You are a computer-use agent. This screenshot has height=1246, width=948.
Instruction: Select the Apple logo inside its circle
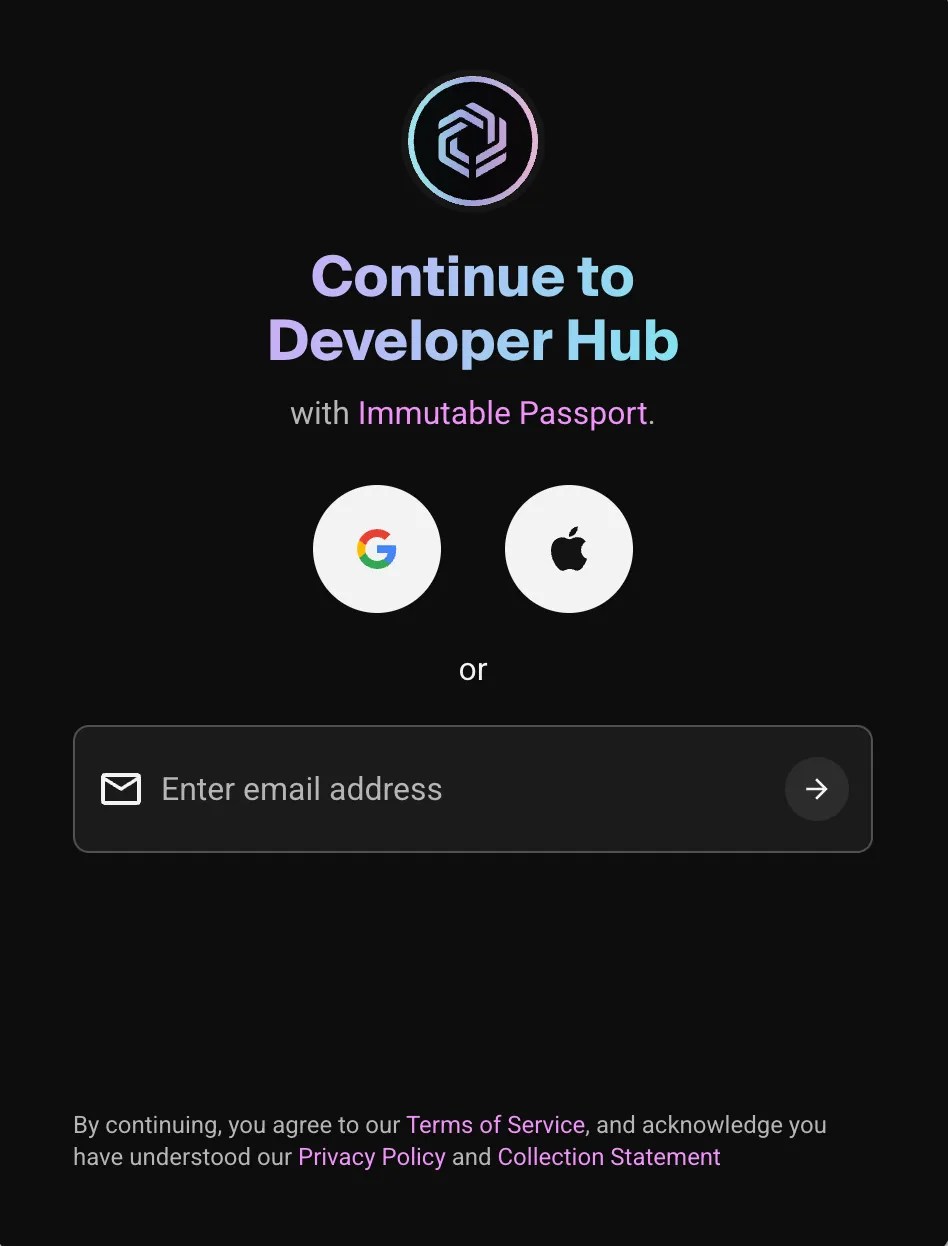click(x=568, y=548)
